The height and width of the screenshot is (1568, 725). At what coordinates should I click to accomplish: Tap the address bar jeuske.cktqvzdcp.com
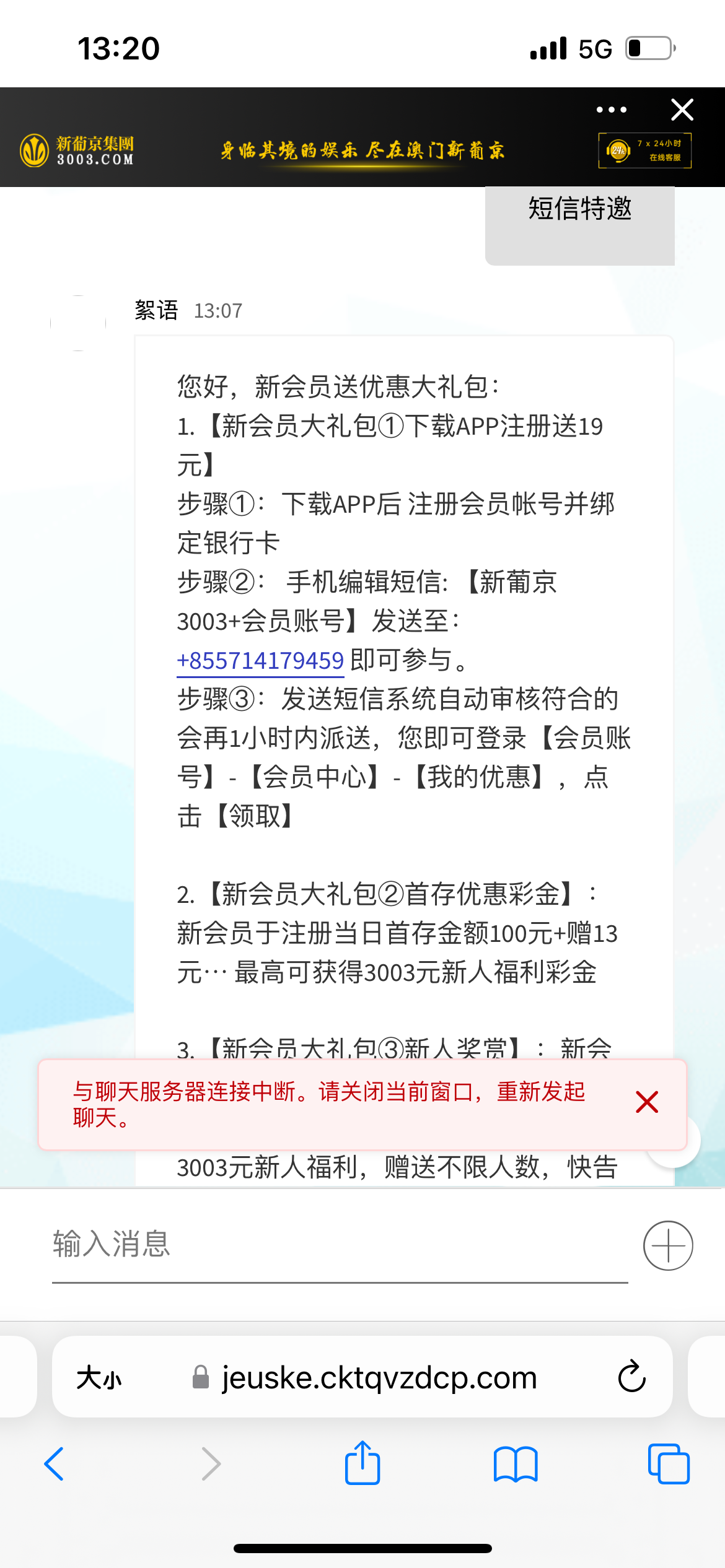pyautogui.click(x=378, y=1378)
